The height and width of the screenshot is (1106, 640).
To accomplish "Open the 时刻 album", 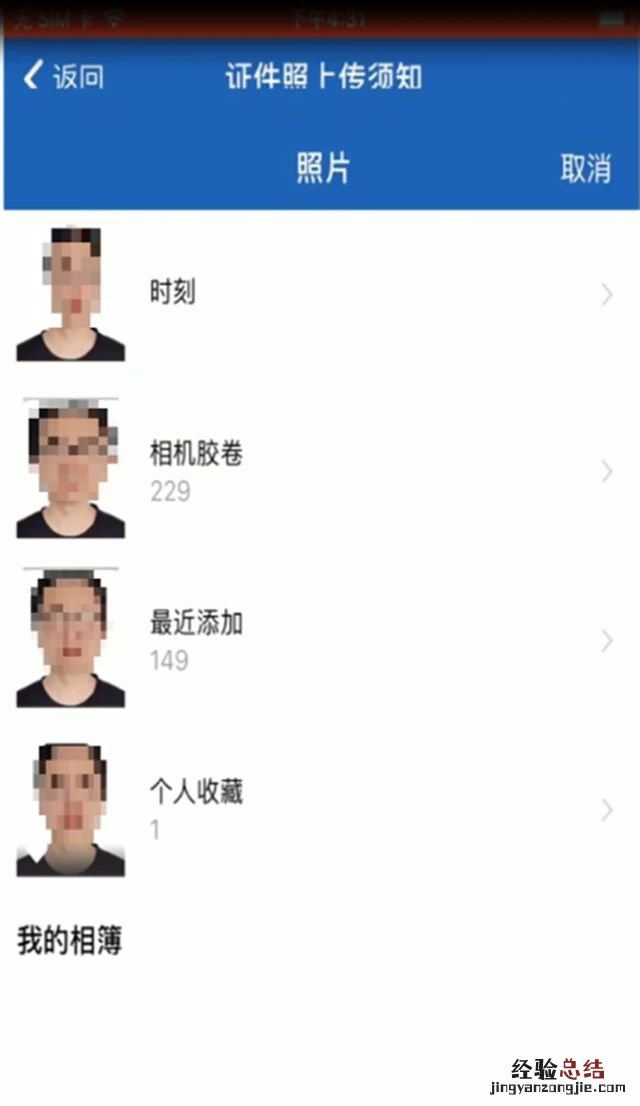I will click(320, 294).
